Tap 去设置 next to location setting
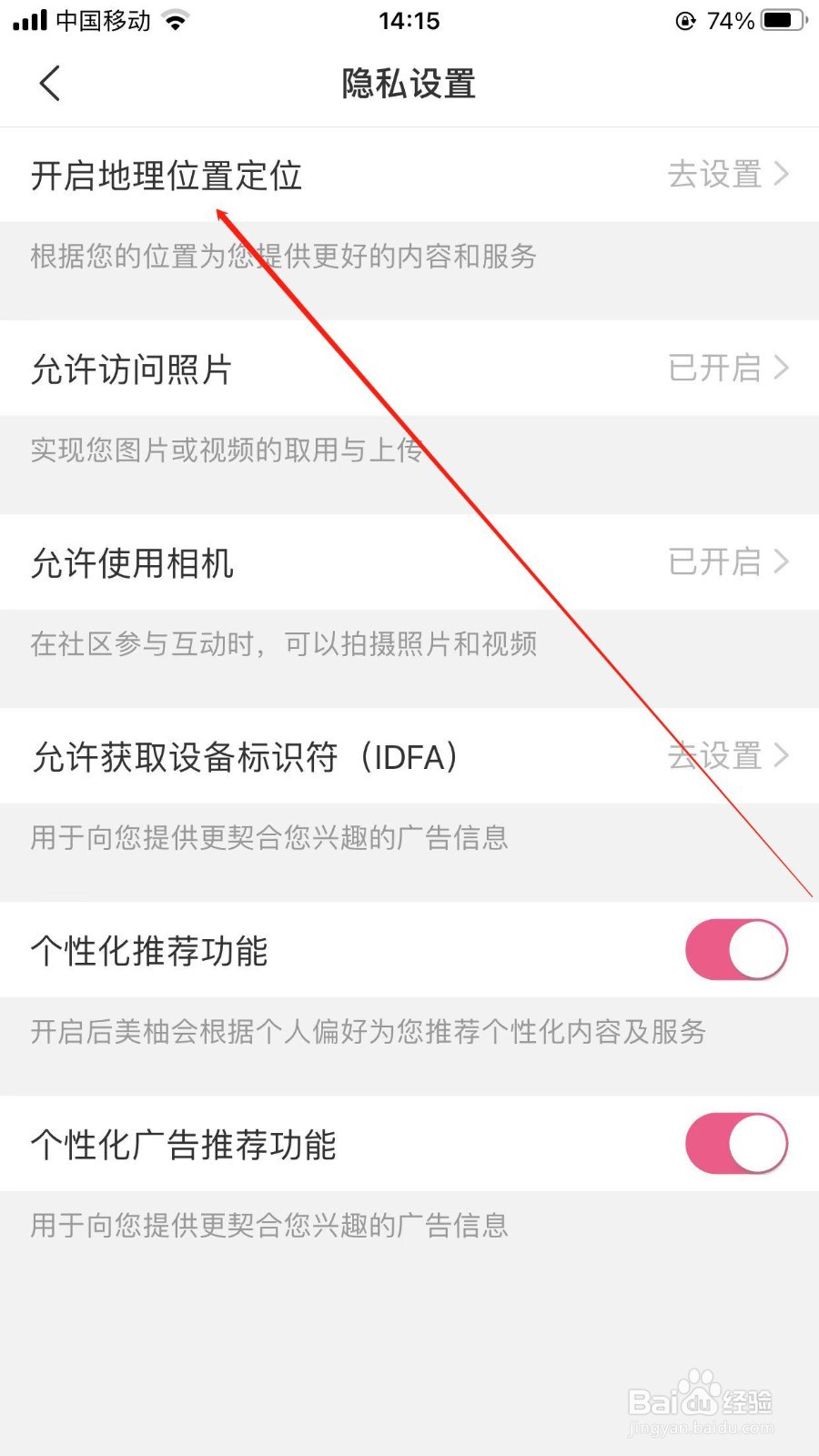The width and height of the screenshot is (819, 1456). [x=714, y=174]
